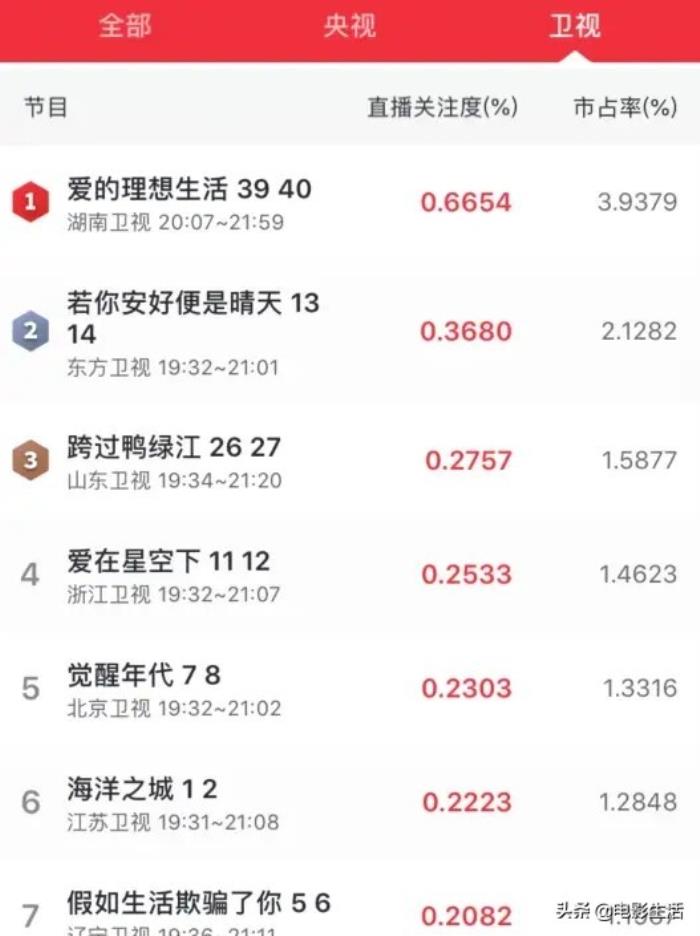
Task: Open the program 爱的理想生活 39 40
Action: tap(189, 189)
